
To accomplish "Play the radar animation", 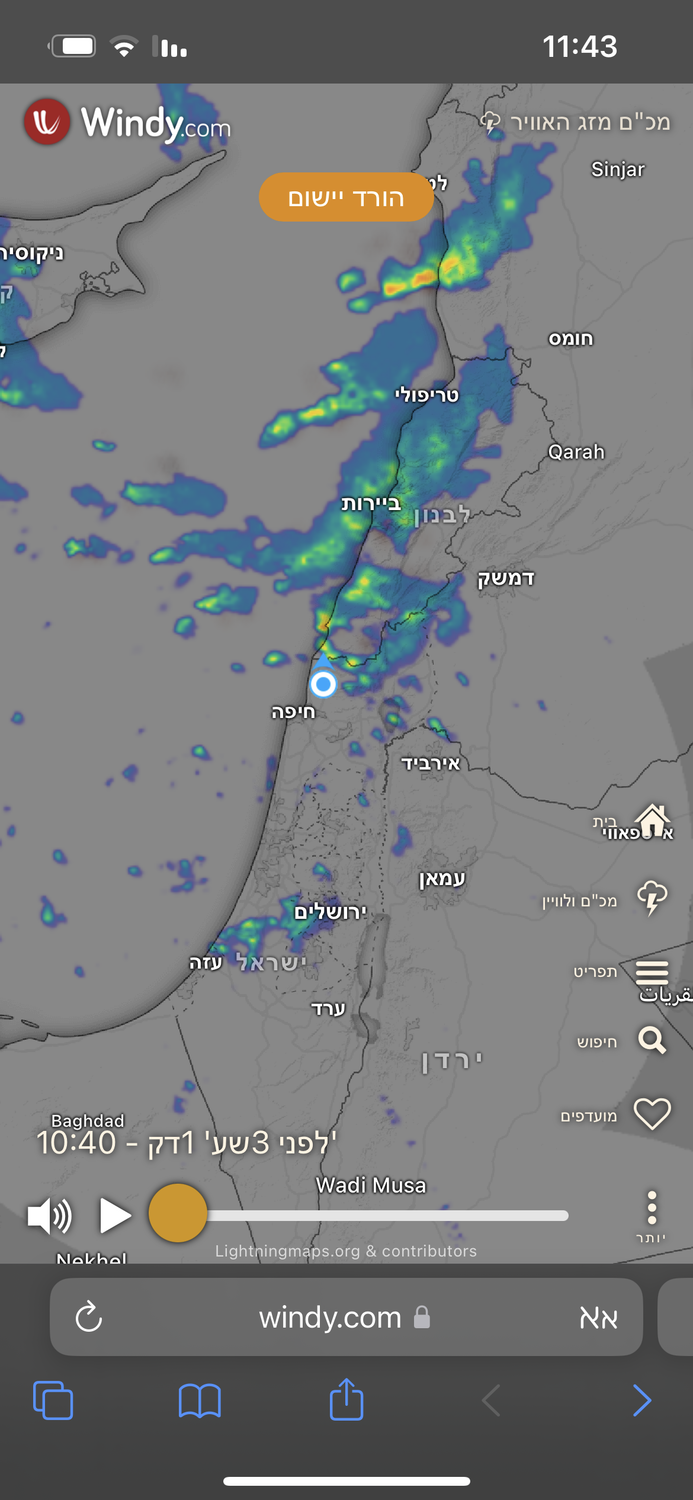I will pos(115,1216).
